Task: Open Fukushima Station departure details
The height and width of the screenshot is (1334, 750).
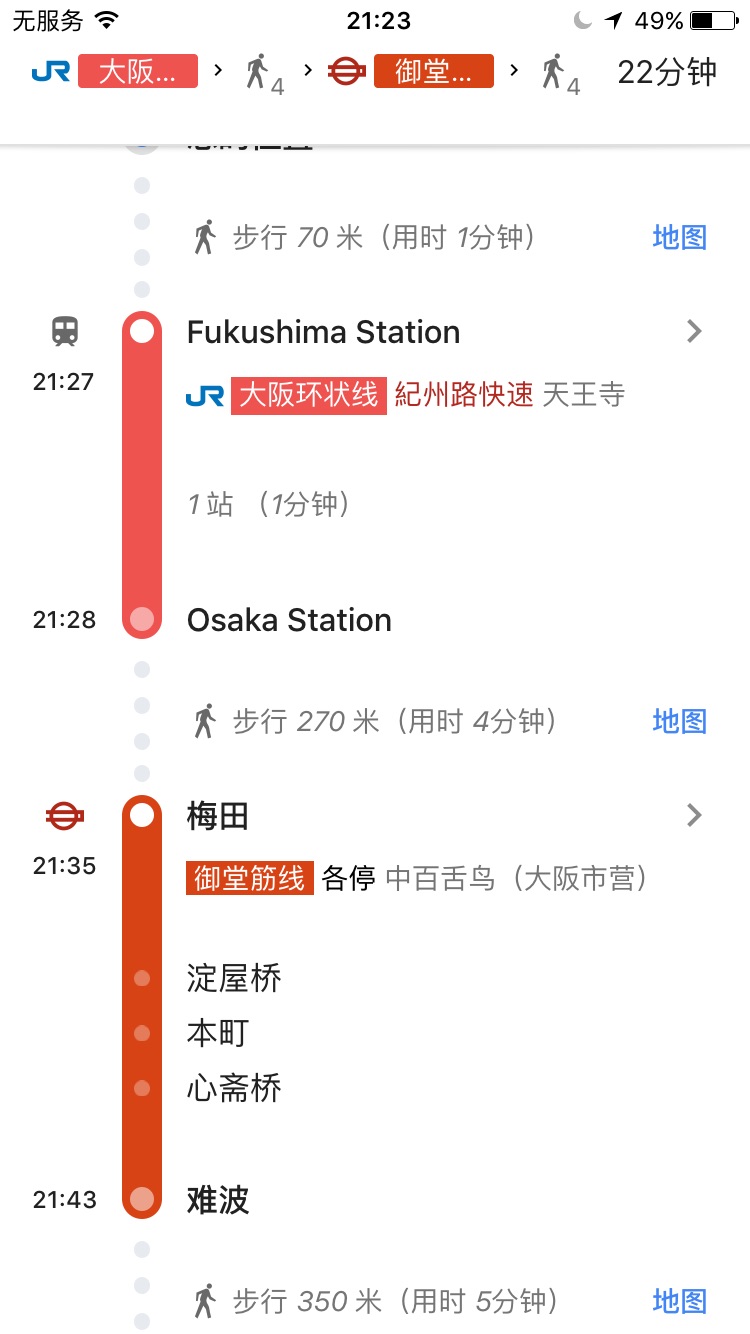Action: (x=694, y=332)
